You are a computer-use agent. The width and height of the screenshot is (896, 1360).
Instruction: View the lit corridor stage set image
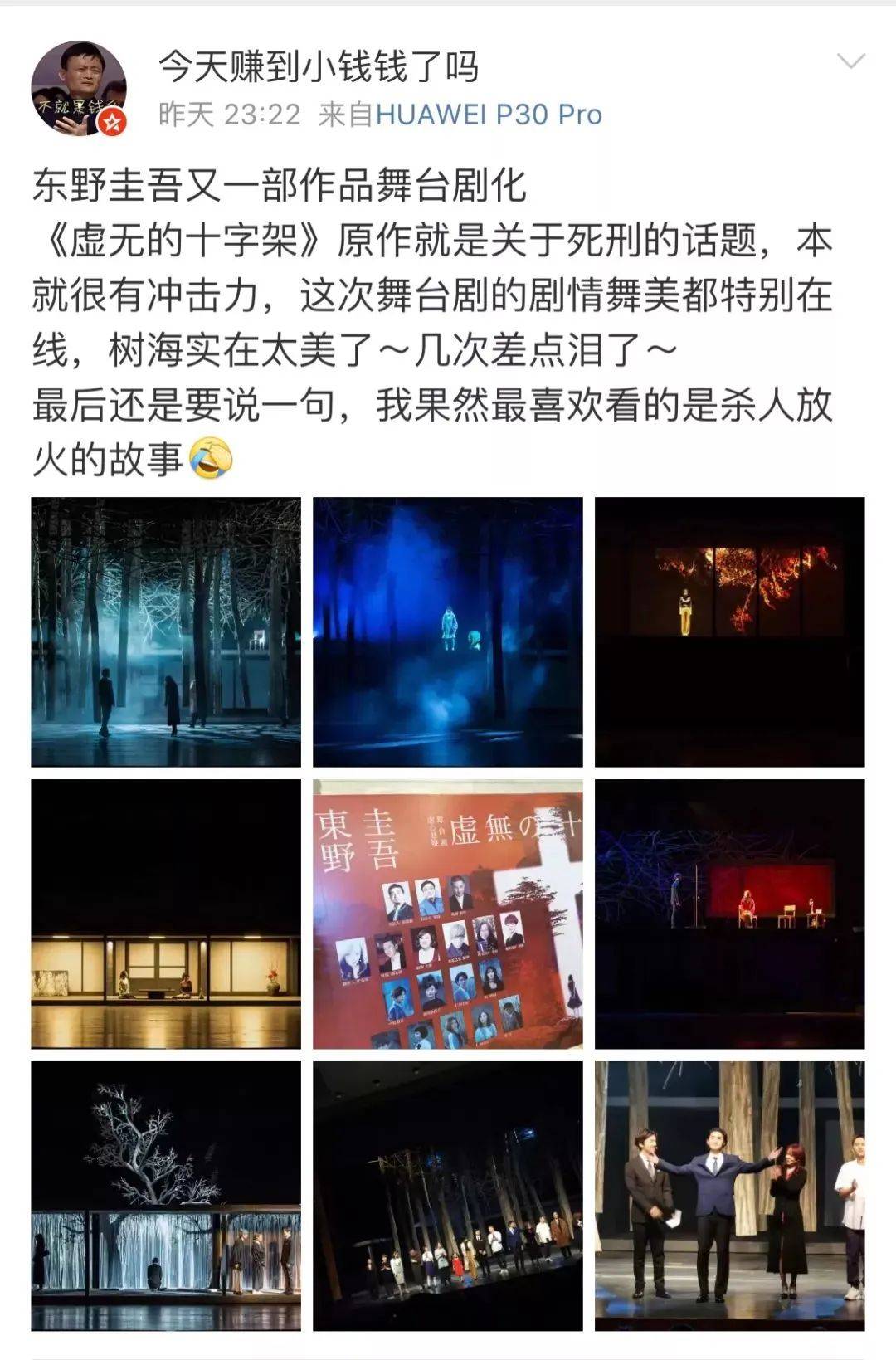point(164,914)
